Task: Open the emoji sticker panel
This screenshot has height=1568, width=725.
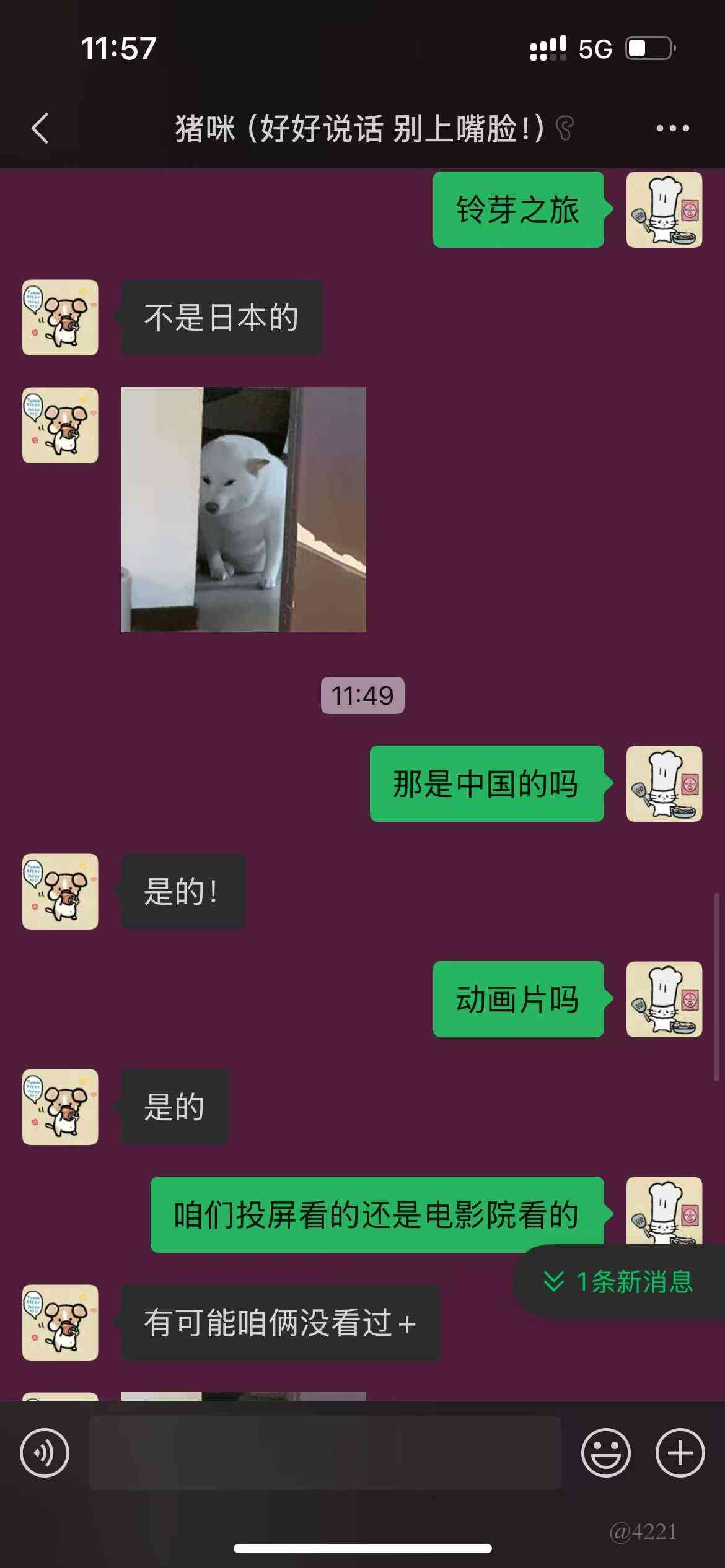Action: tap(605, 1452)
